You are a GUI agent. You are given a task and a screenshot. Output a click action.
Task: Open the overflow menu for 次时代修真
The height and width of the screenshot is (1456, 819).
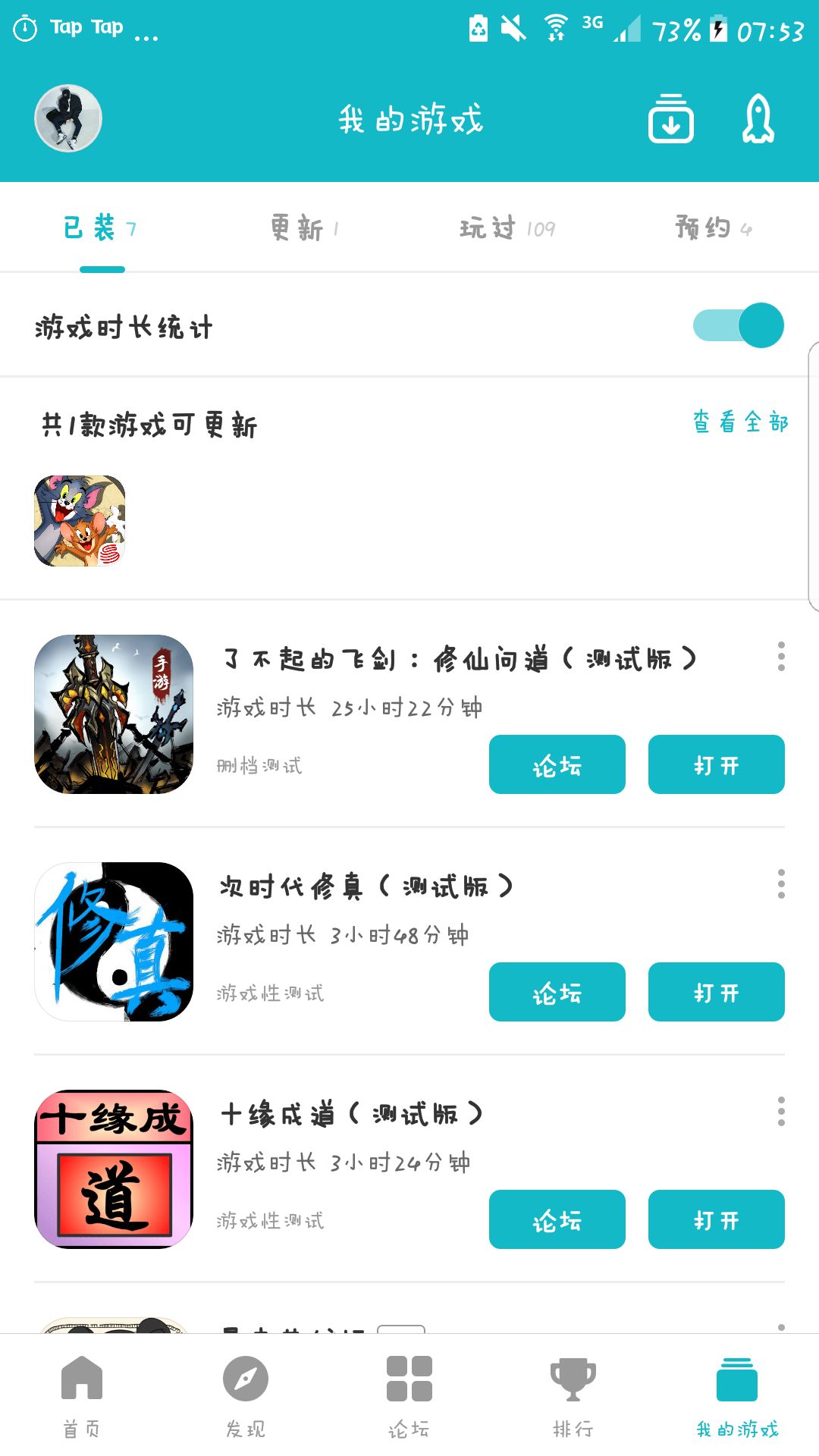tap(781, 884)
